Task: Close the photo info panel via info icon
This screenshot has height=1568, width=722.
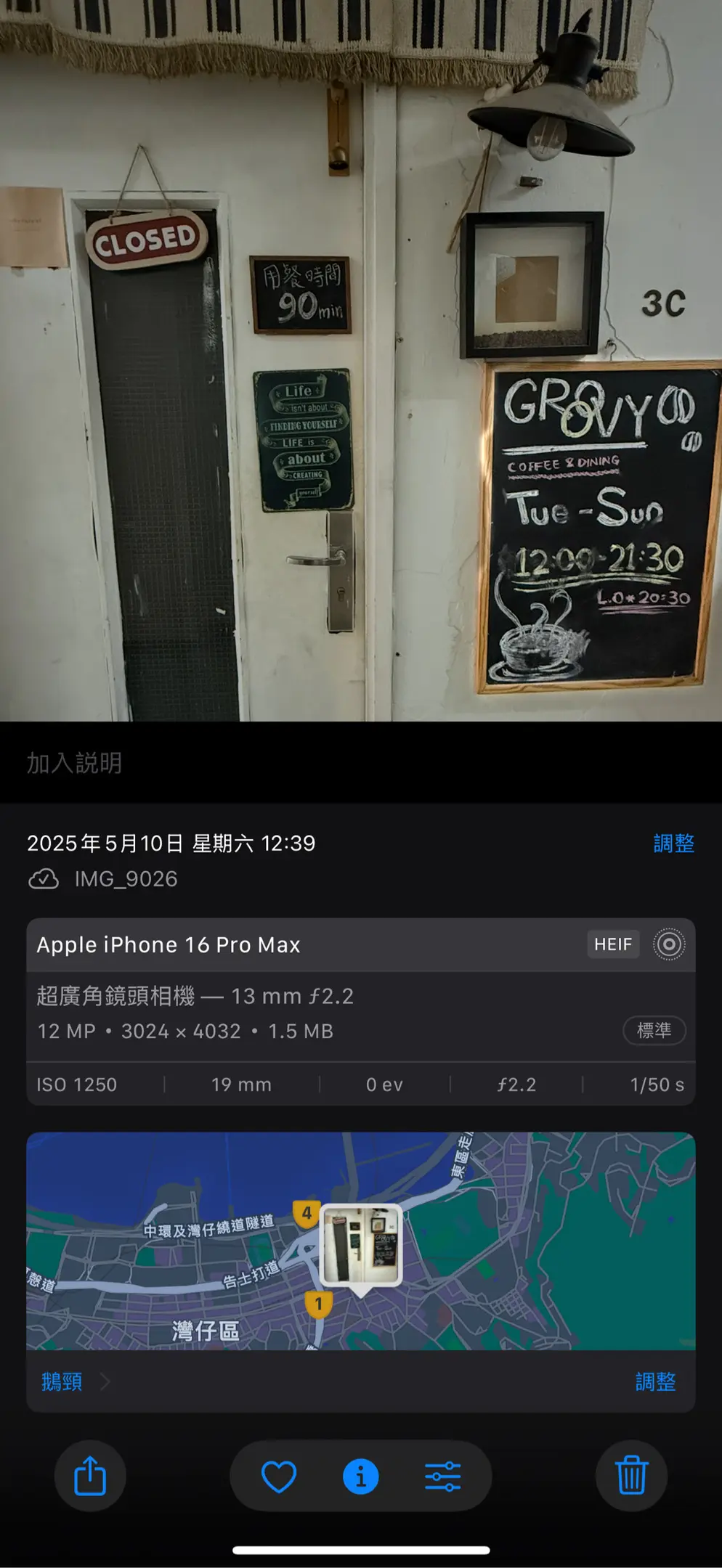Action: [361, 1476]
